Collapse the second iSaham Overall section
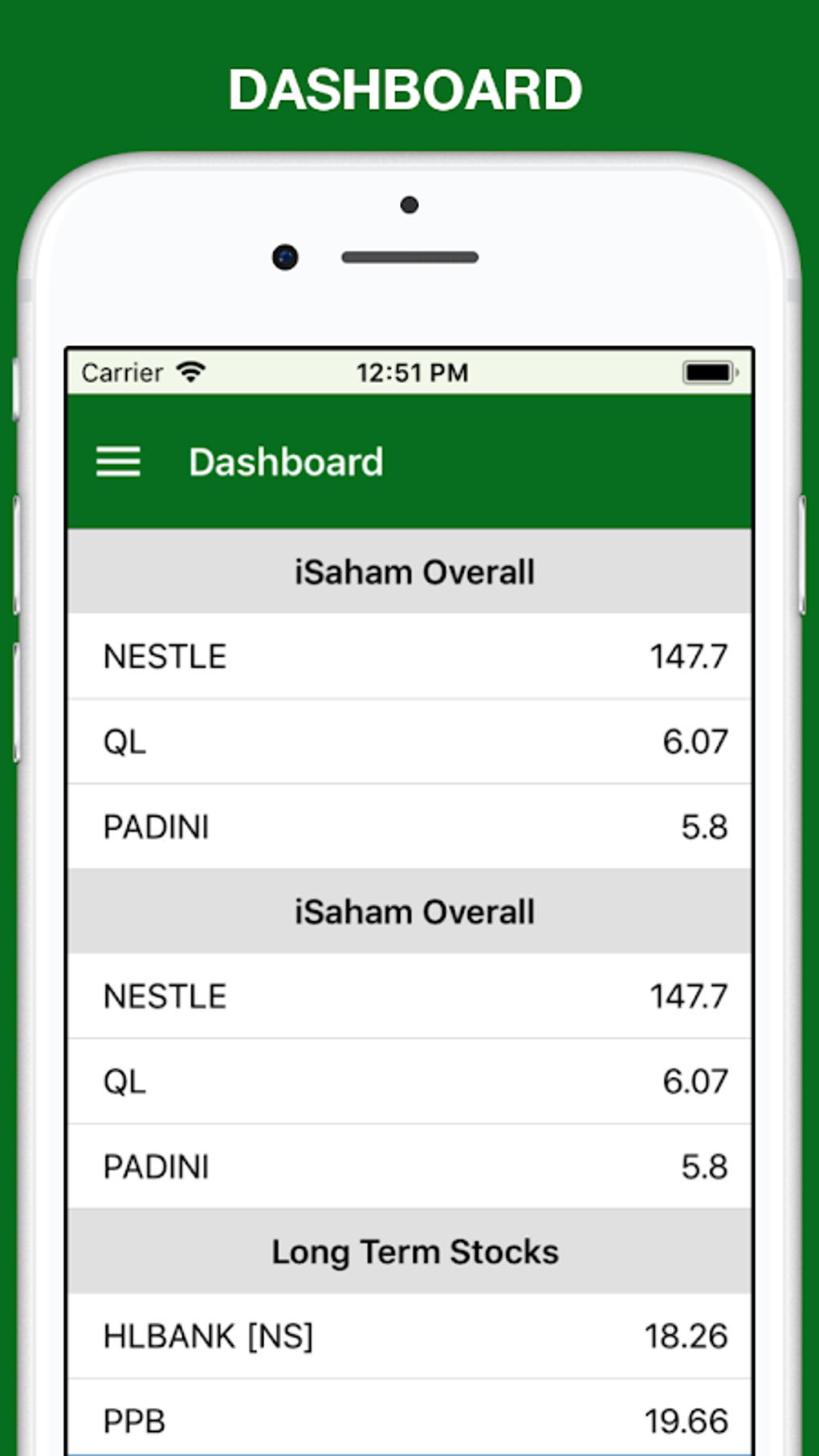Image resolution: width=819 pixels, height=1456 pixels. [x=414, y=911]
